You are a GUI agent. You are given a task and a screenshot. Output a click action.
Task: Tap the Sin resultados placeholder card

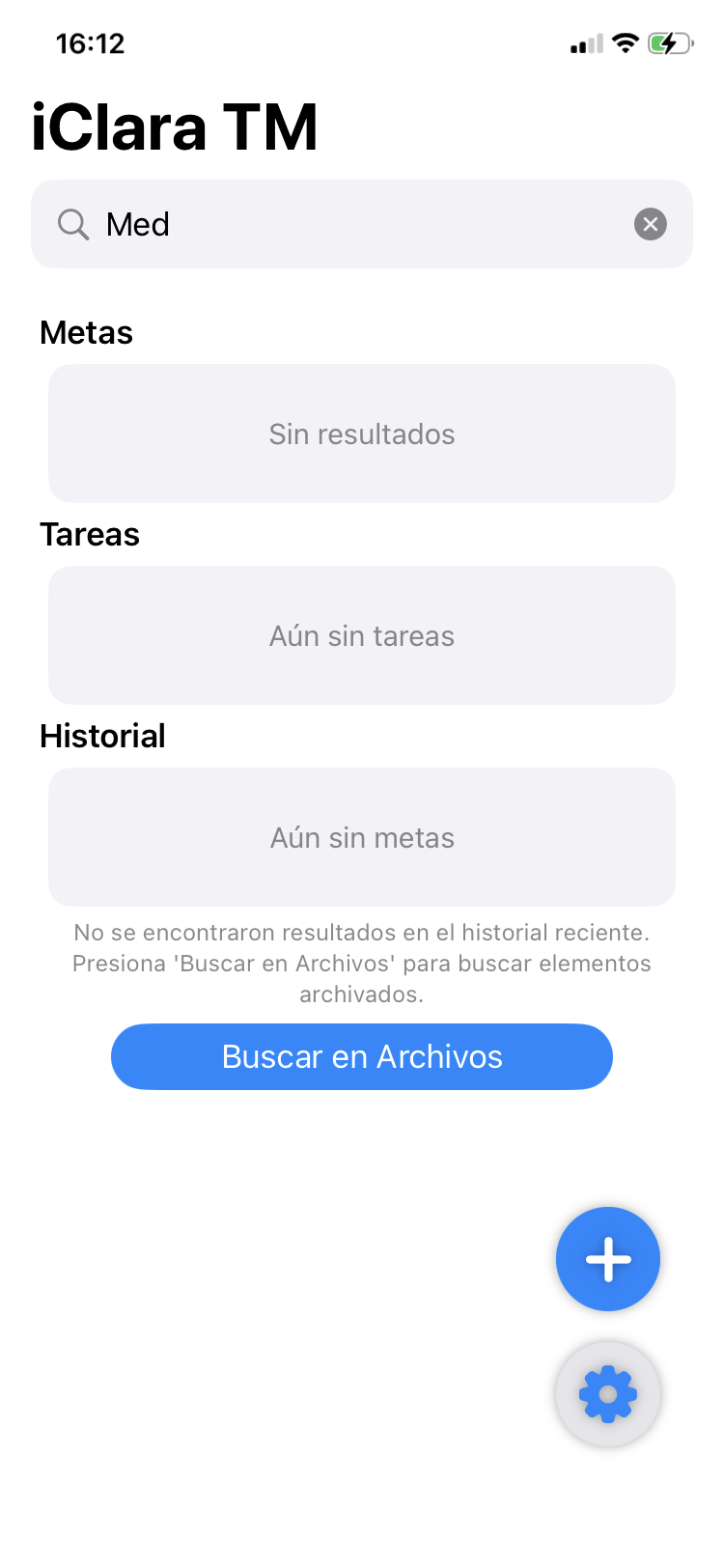pyautogui.click(x=361, y=433)
